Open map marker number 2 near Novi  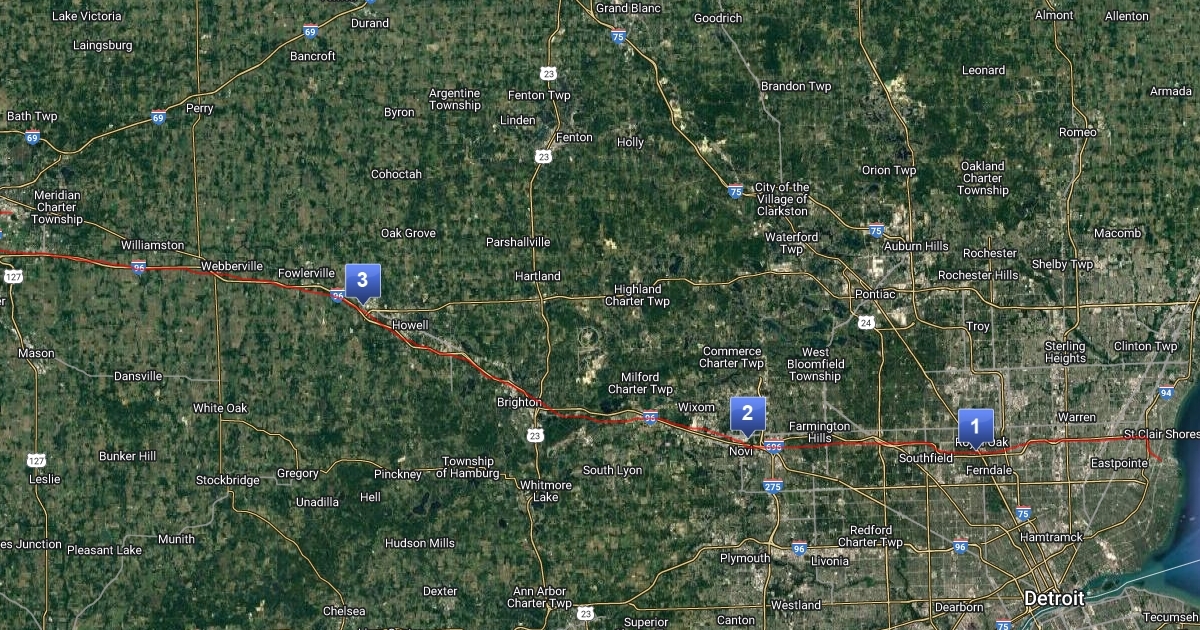747,413
